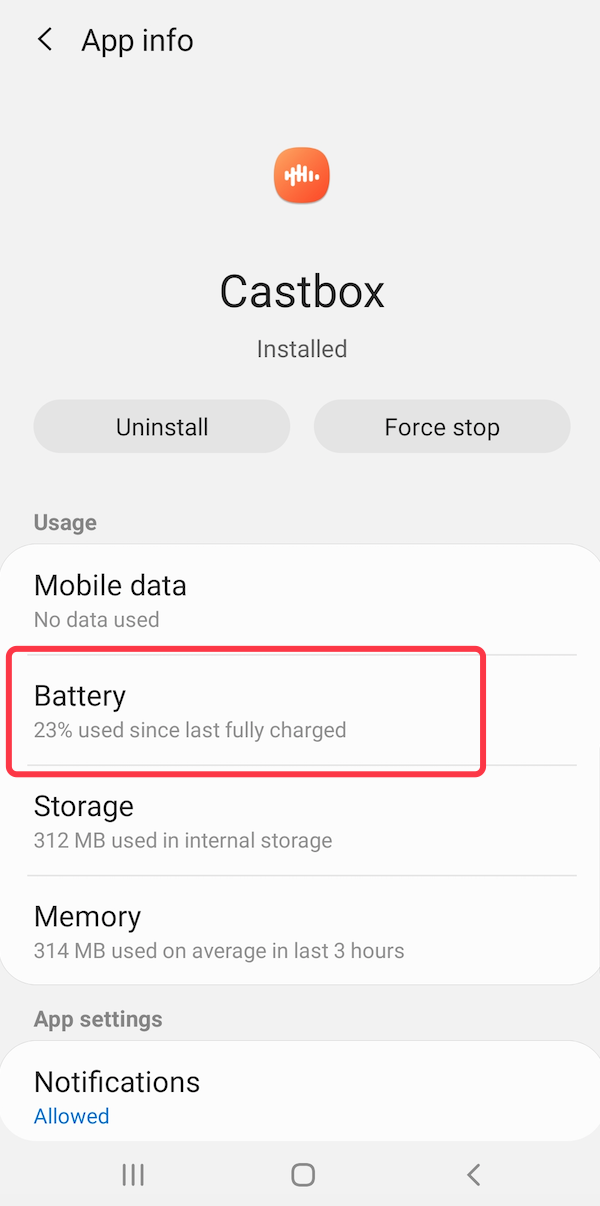Uninstall the Castbox app

[x=162, y=428]
